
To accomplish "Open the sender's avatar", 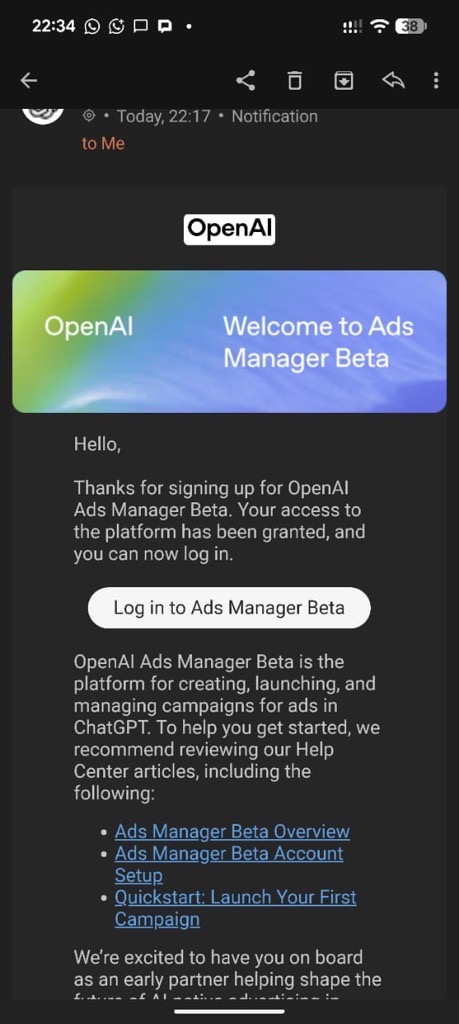I will tap(43, 115).
